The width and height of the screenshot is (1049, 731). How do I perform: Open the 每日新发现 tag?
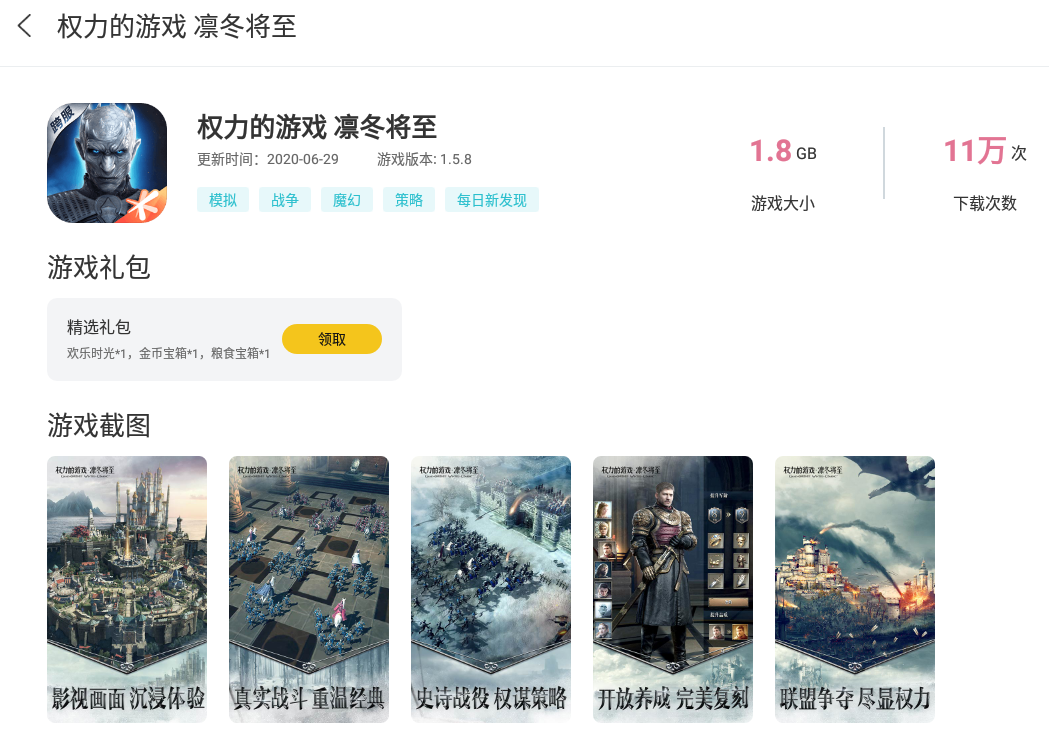pos(492,200)
